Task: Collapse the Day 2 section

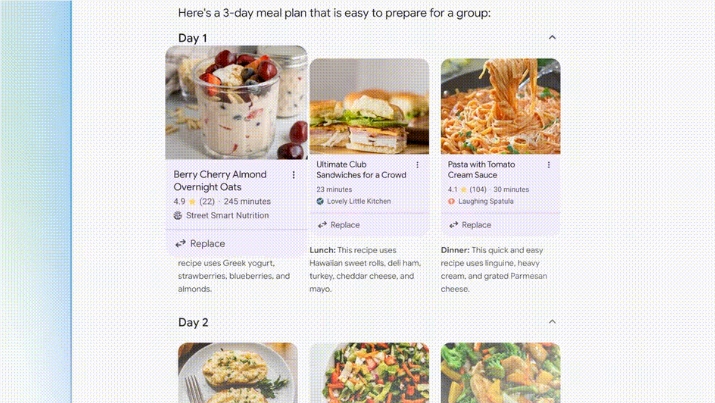Action: point(552,322)
